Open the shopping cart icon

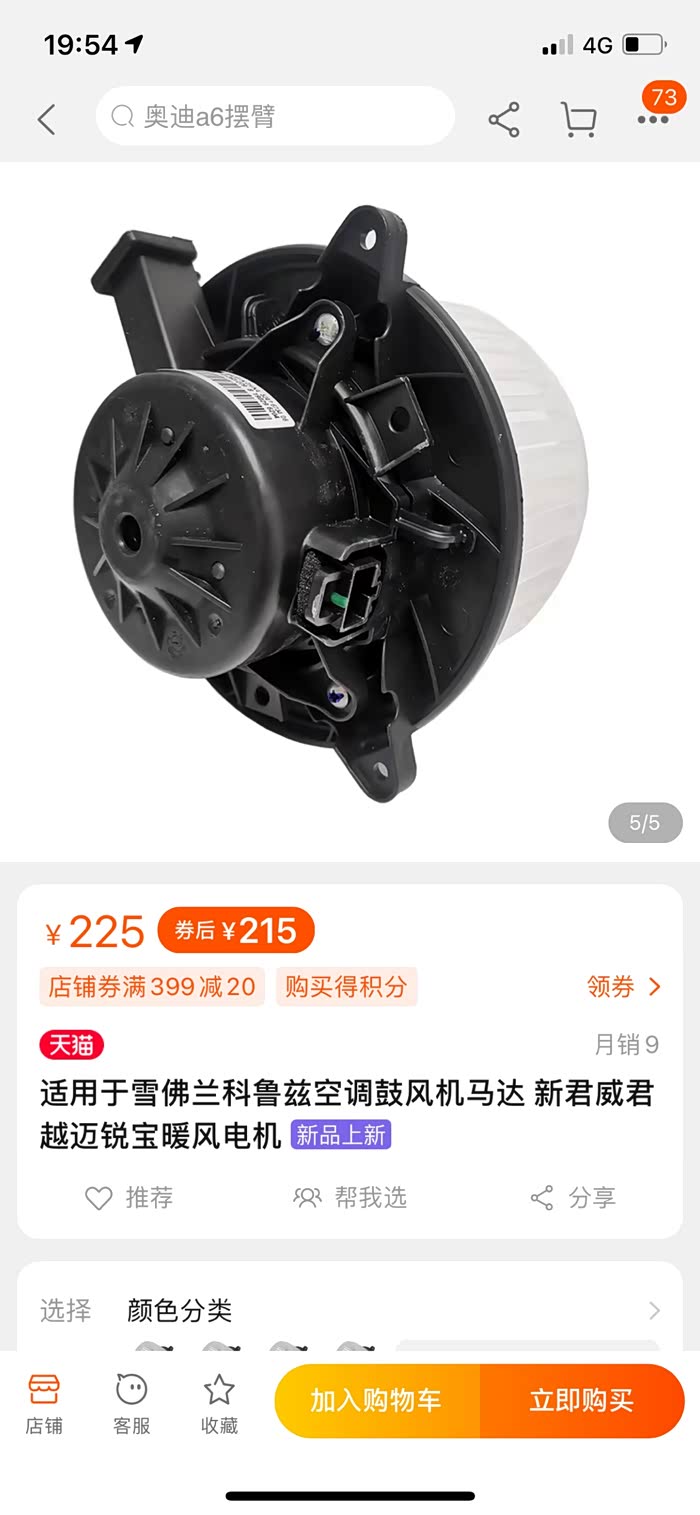578,119
